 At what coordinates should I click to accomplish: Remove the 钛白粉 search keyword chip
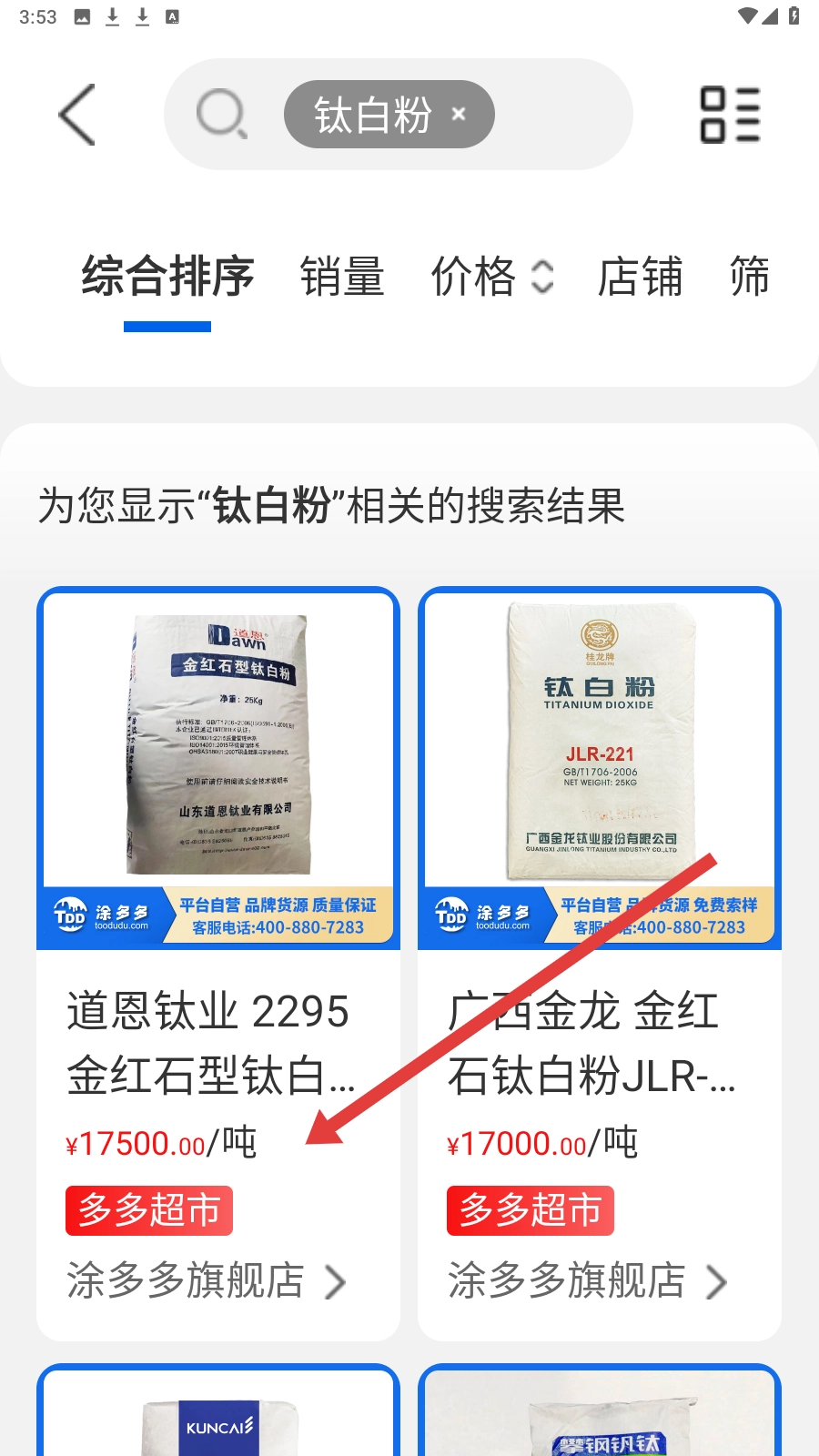pos(459,115)
